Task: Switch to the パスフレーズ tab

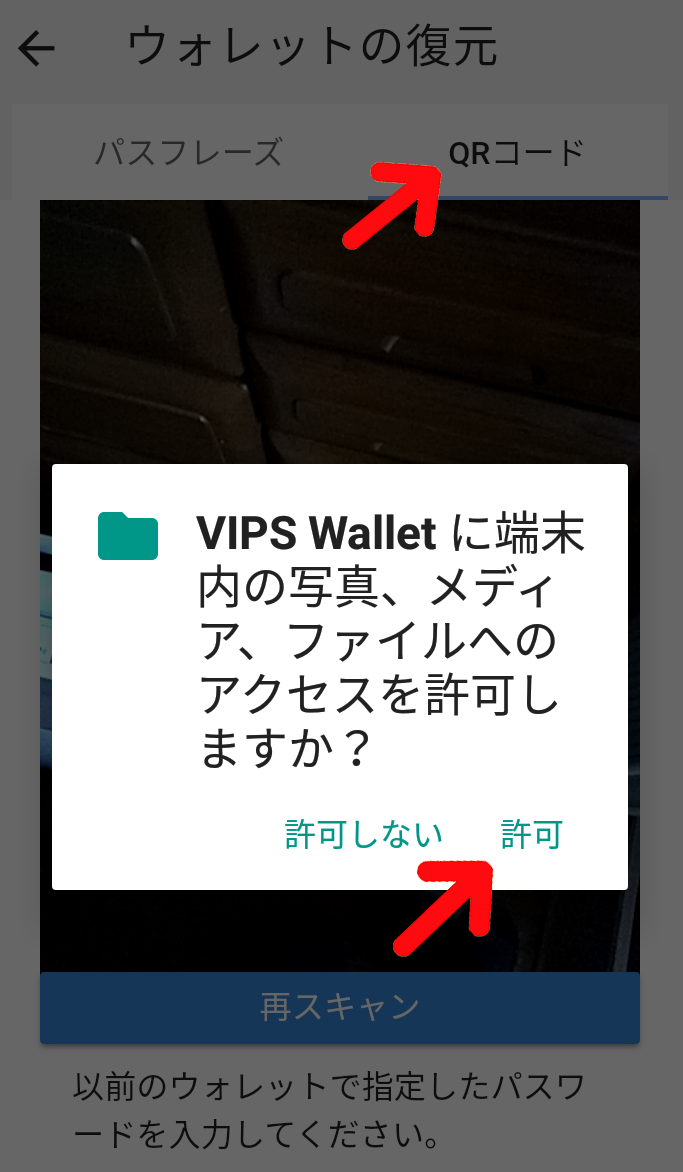Action: pyautogui.click(x=189, y=154)
